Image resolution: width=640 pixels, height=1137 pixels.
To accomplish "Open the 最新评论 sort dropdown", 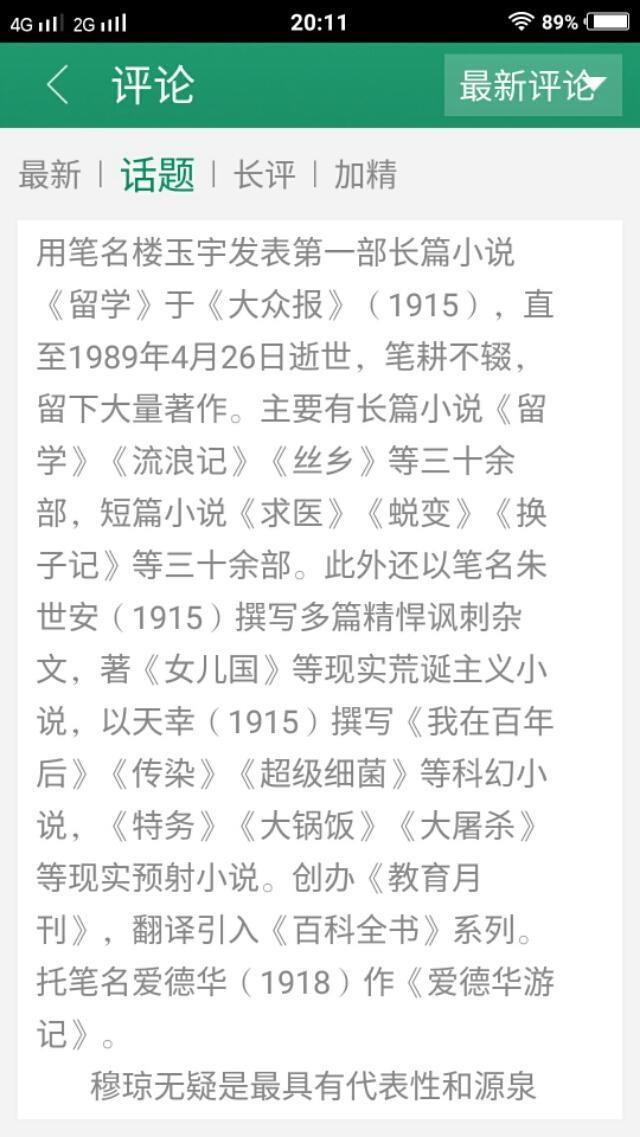I will (x=532, y=86).
